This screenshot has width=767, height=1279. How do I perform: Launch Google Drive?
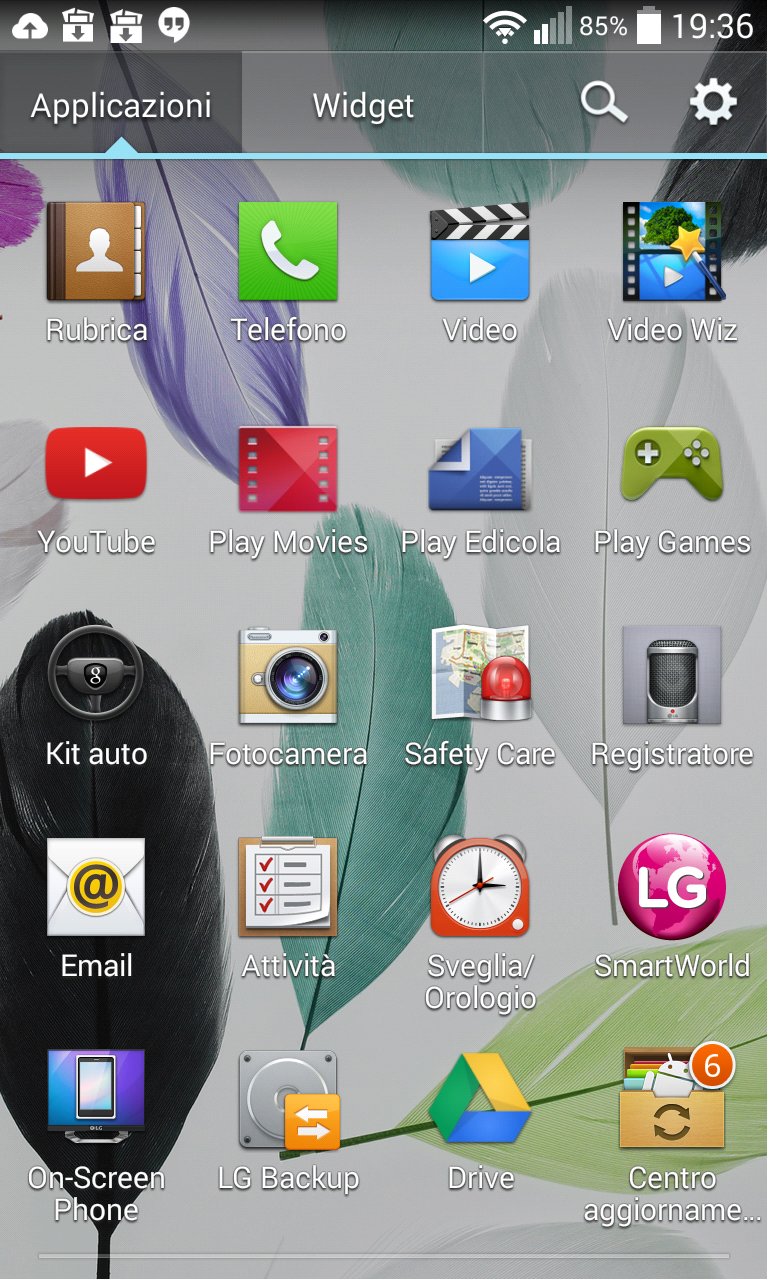(x=480, y=1098)
